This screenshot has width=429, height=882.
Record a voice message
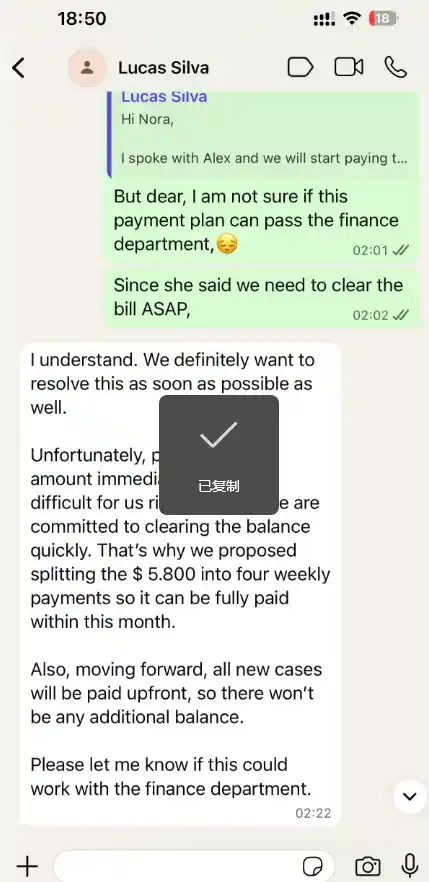(x=410, y=865)
